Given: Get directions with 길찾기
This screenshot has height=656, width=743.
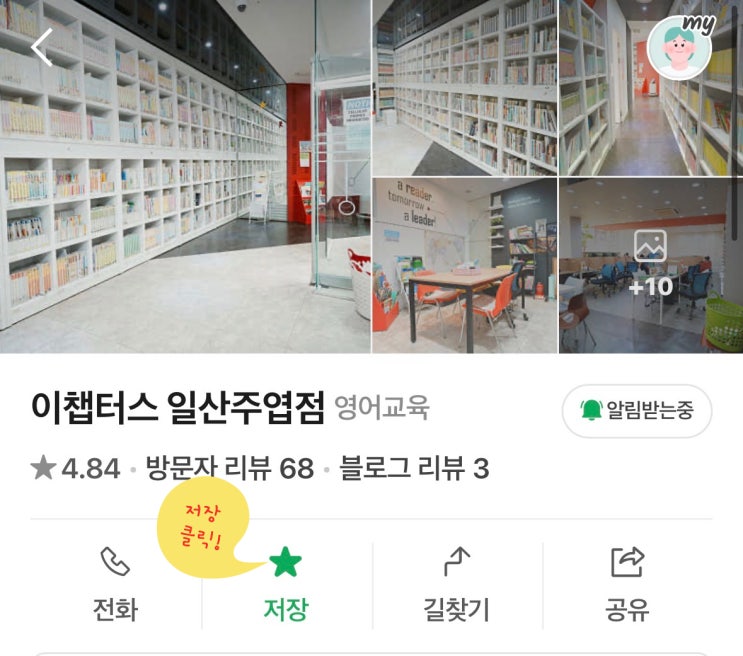Looking at the screenshot, I should pyautogui.click(x=456, y=585).
